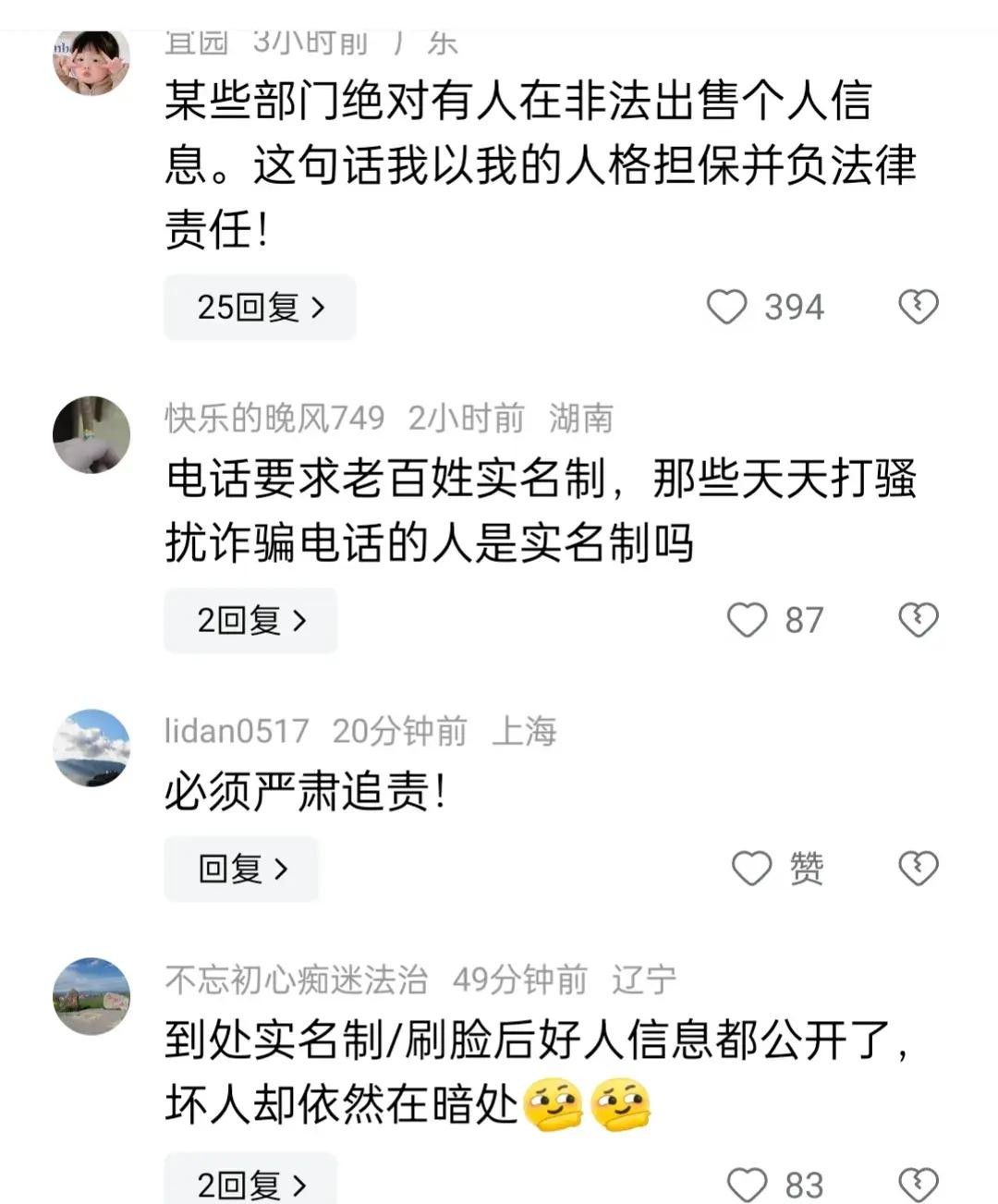Dislike 快乐的晚风749's comment
This screenshot has width=998, height=1204.
[x=919, y=620]
